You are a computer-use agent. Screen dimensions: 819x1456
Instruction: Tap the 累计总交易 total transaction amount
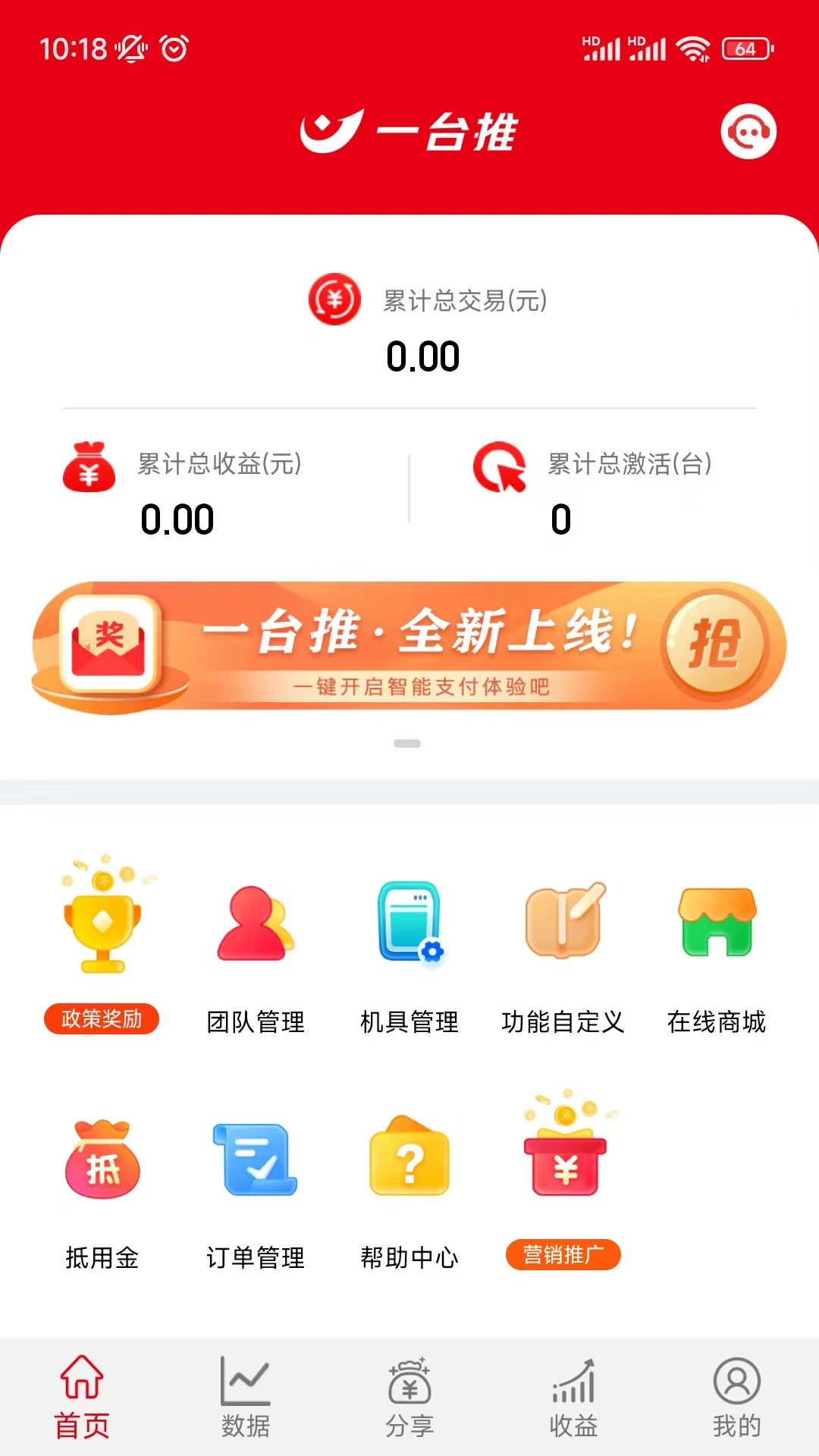coord(423,355)
